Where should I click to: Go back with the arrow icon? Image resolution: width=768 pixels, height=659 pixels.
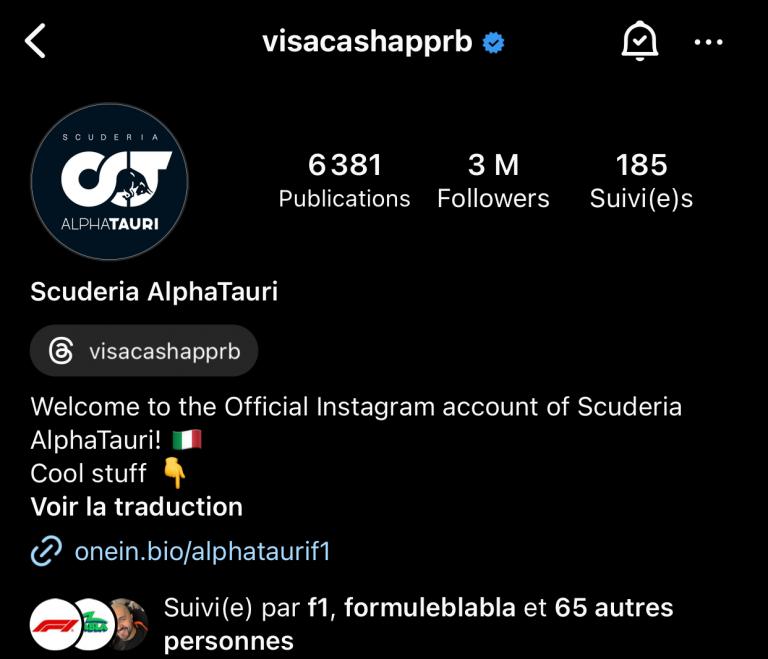click(x=36, y=41)
